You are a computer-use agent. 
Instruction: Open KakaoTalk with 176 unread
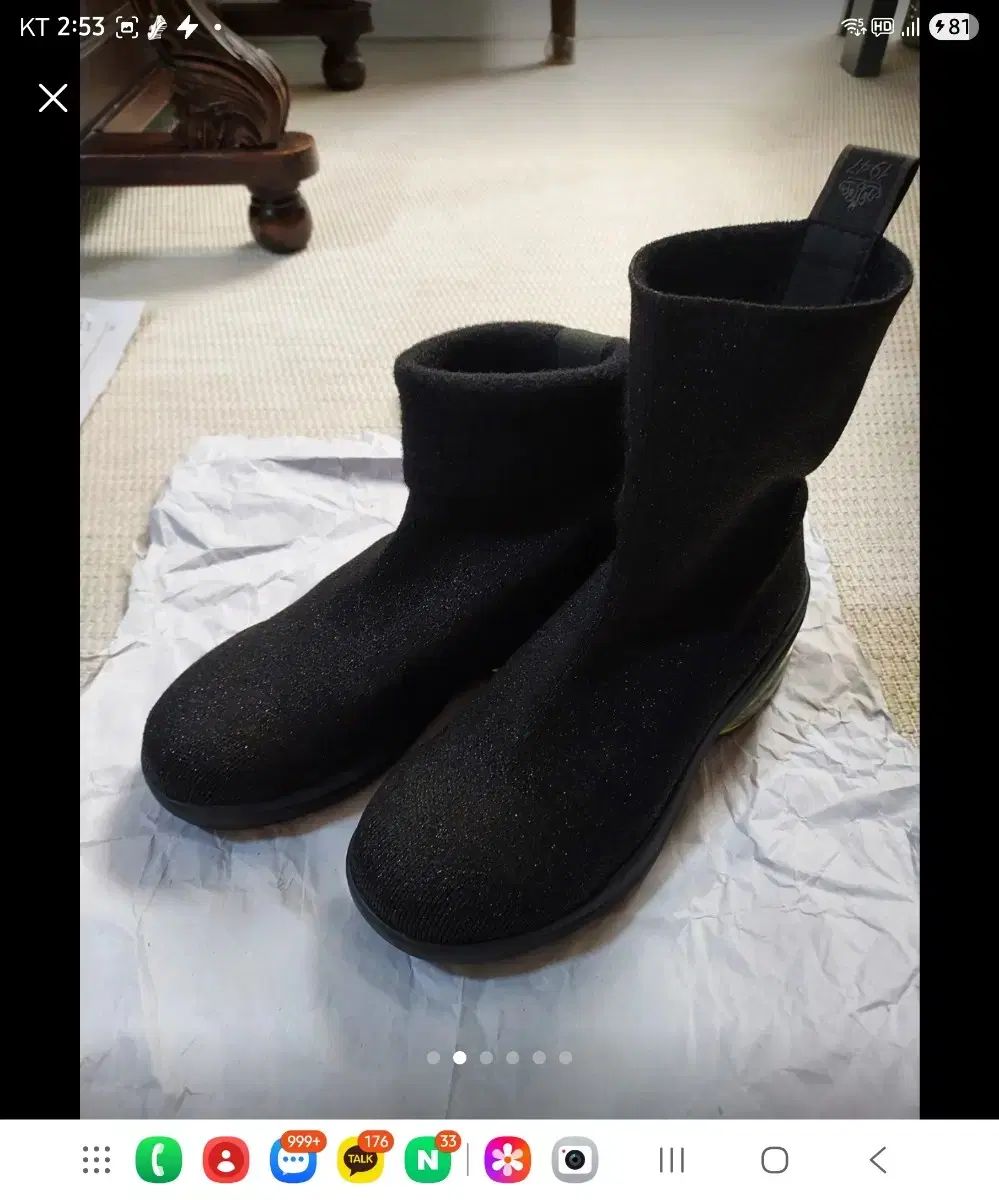coord(360,1160)
